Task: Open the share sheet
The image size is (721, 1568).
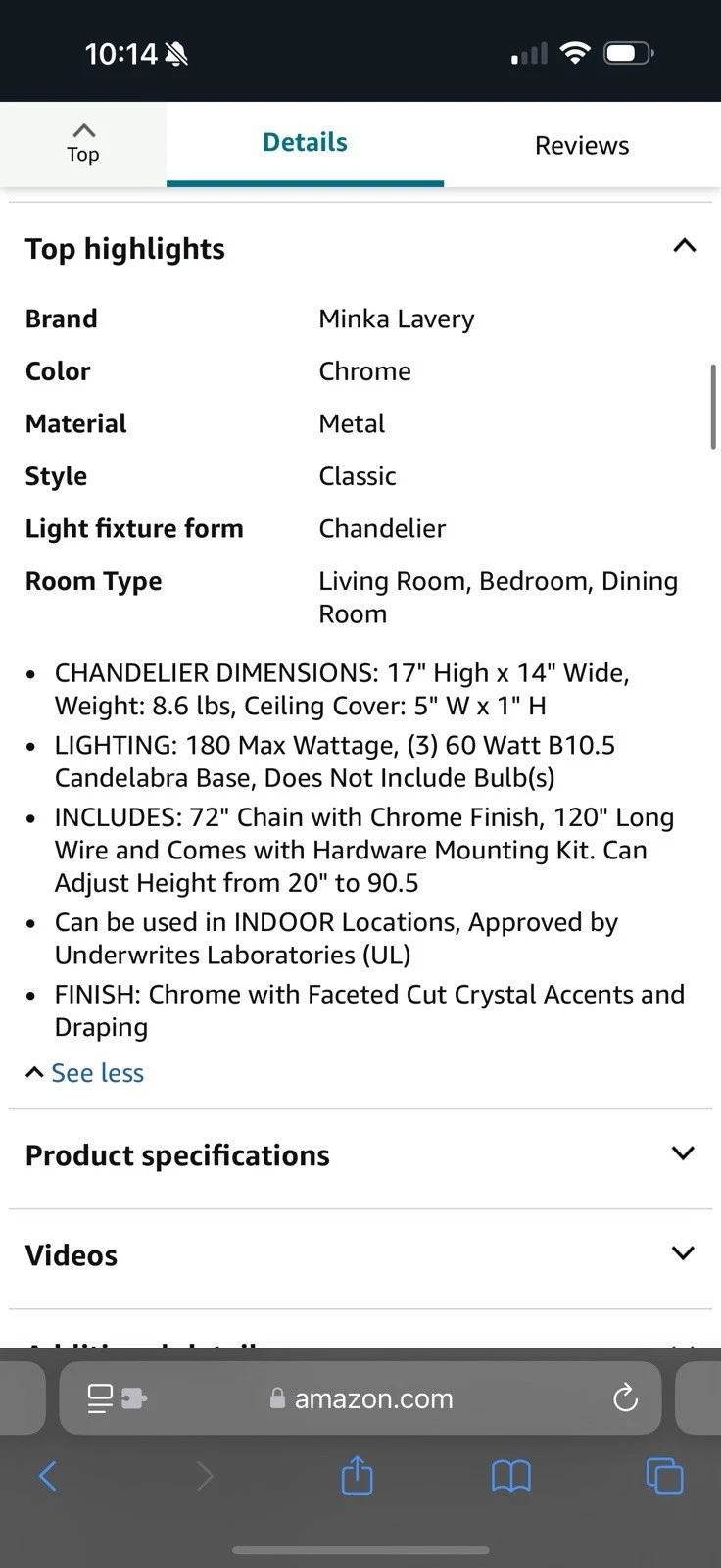Action: pos(357,1475)
